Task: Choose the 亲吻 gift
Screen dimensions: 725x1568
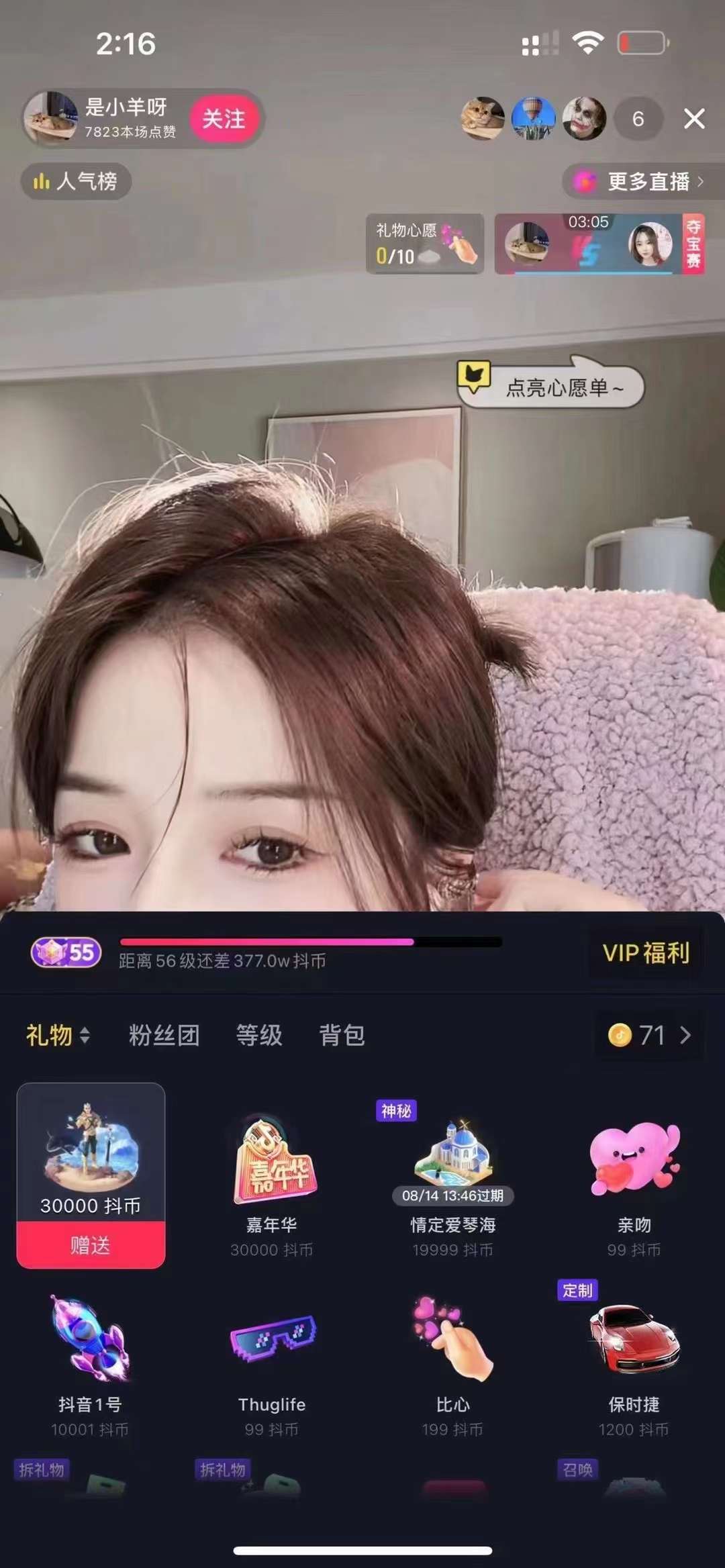Action: tap(634, 1181)
